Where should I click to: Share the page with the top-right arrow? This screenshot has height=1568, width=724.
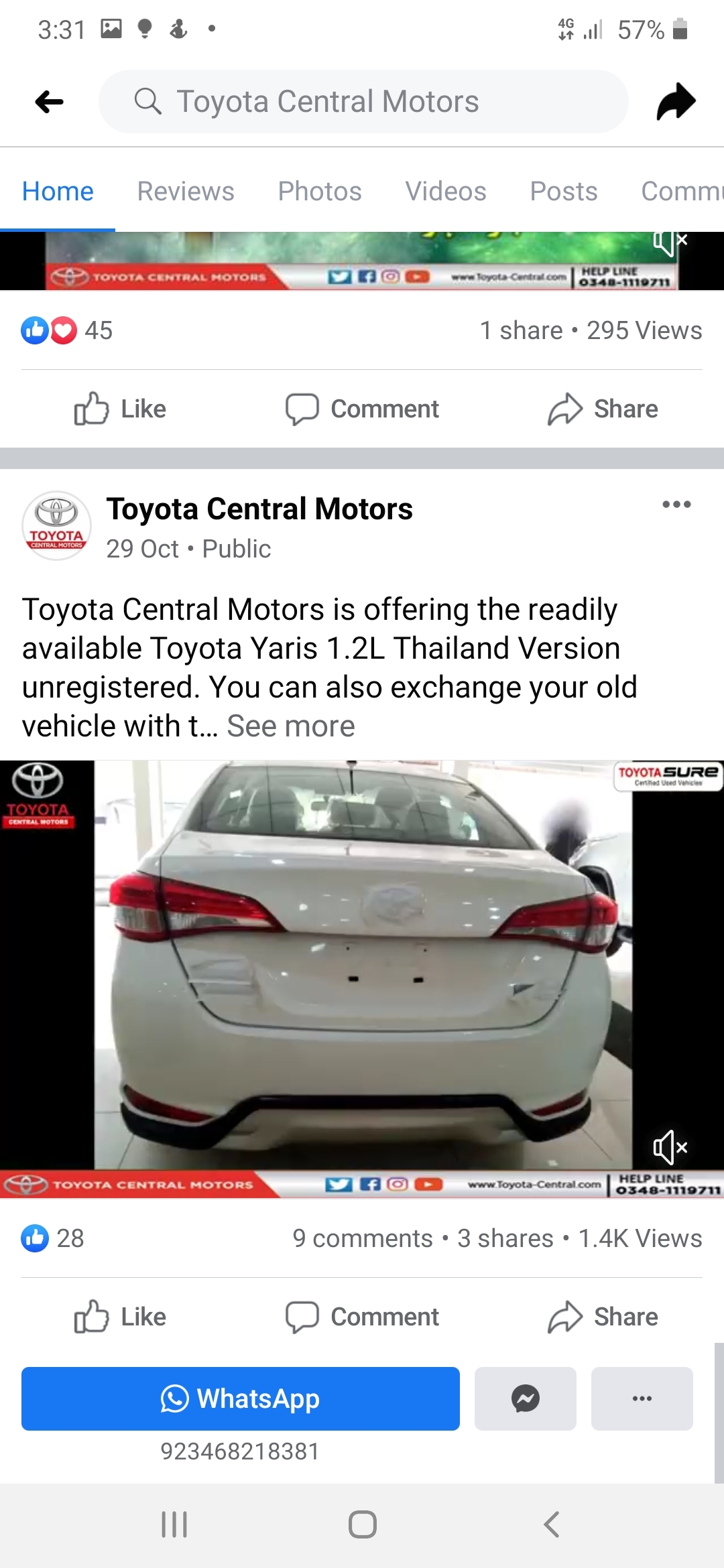click(x=676, y=102)
